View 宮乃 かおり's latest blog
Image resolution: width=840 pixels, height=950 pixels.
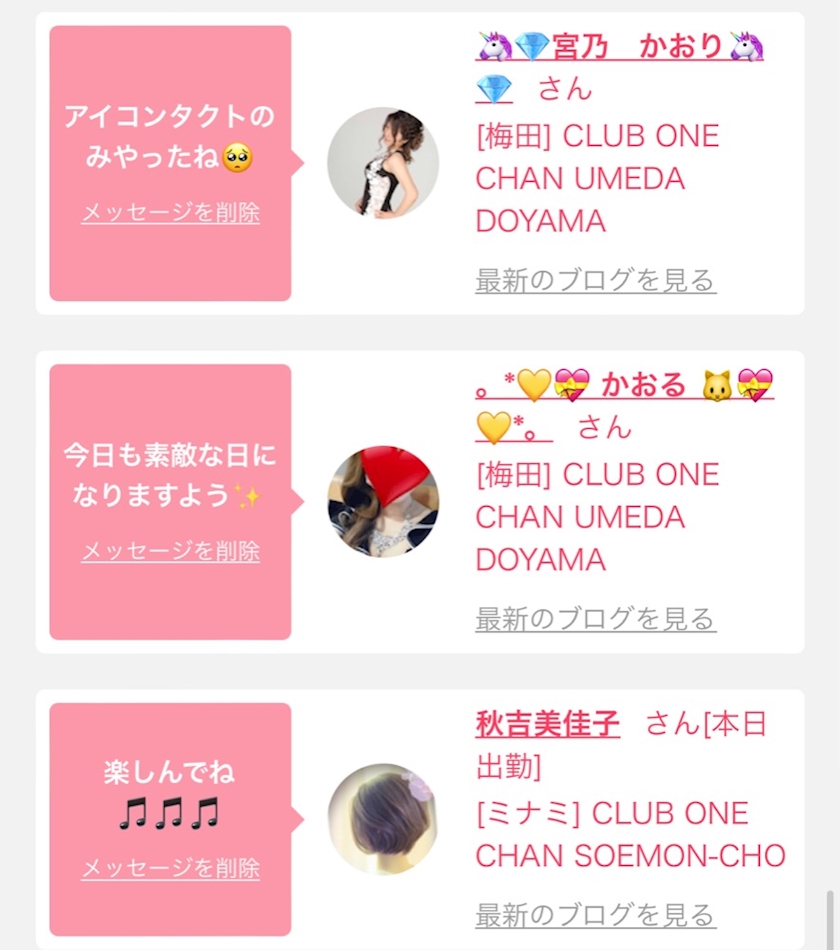[596, 281]
